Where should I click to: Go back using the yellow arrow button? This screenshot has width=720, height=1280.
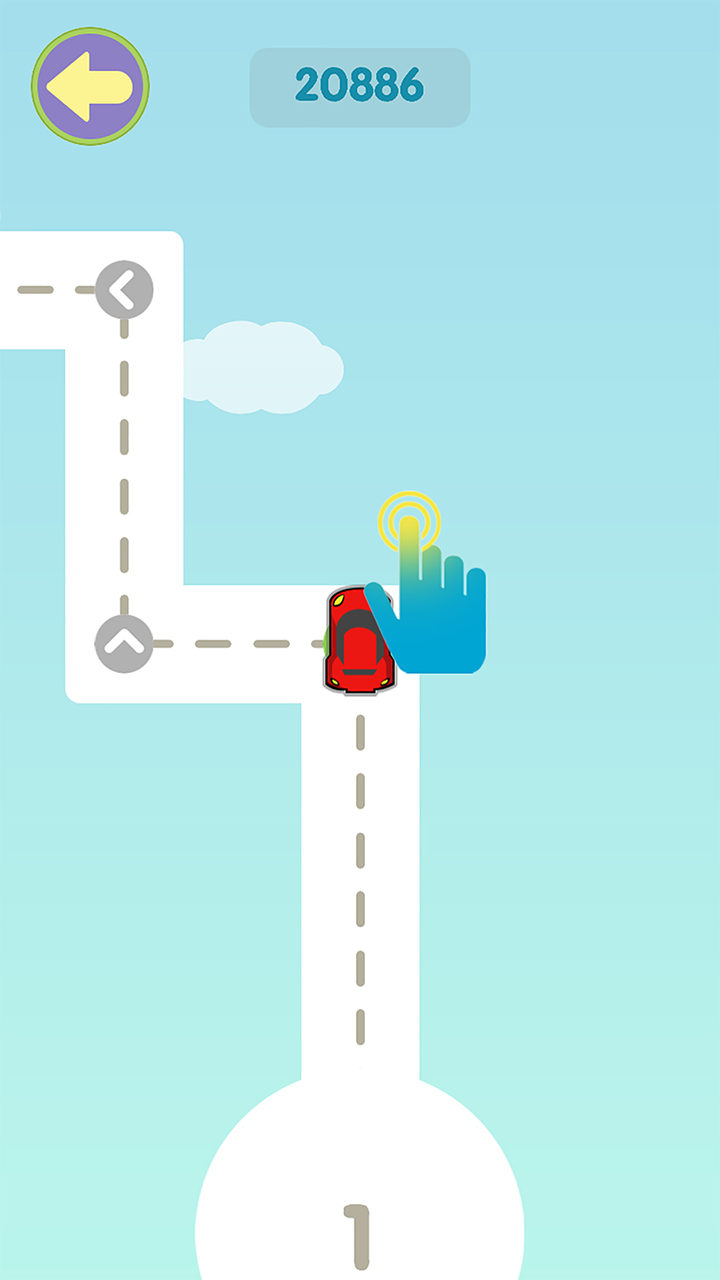90,87
